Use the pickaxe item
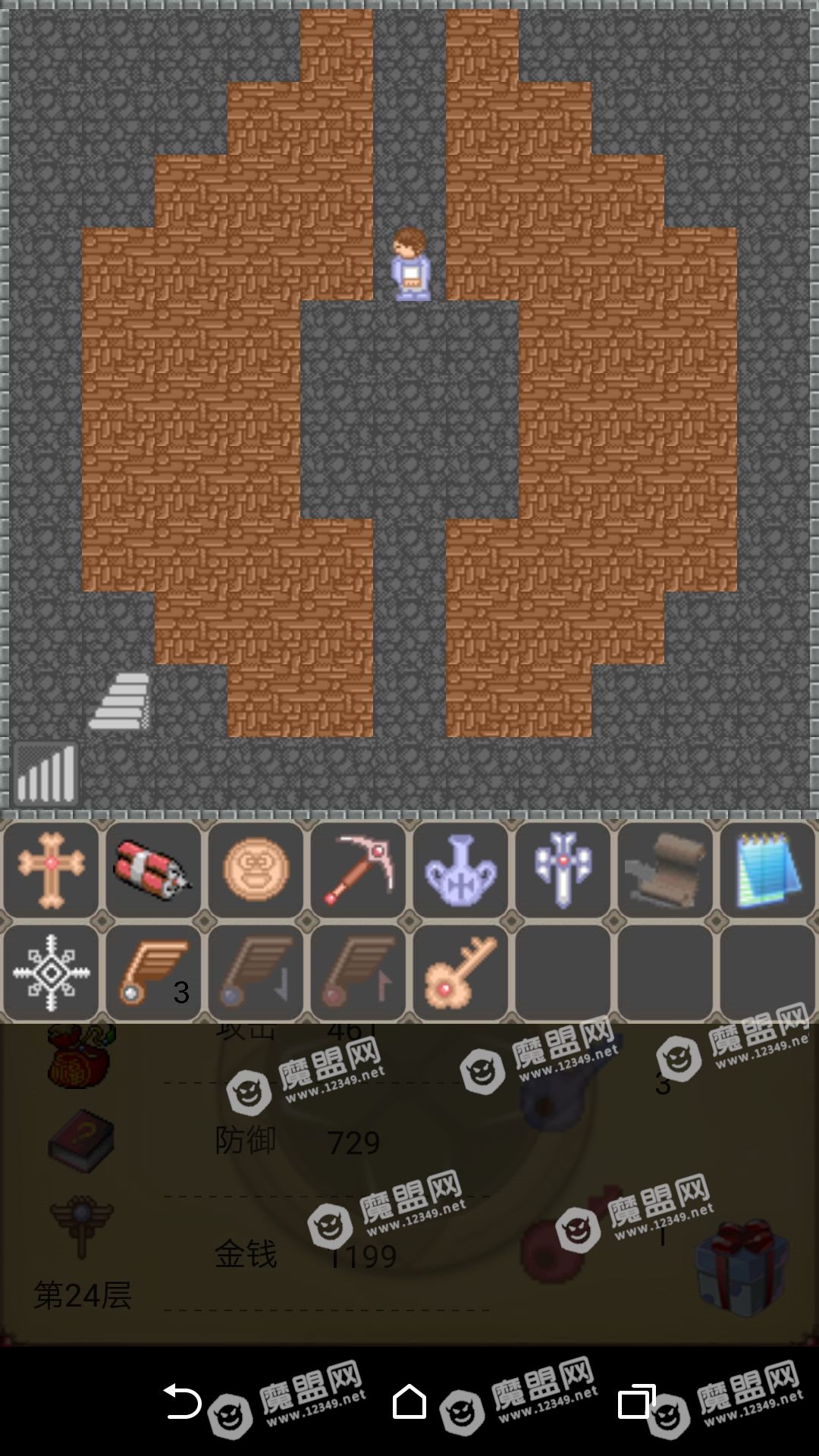 coord(358,870)
